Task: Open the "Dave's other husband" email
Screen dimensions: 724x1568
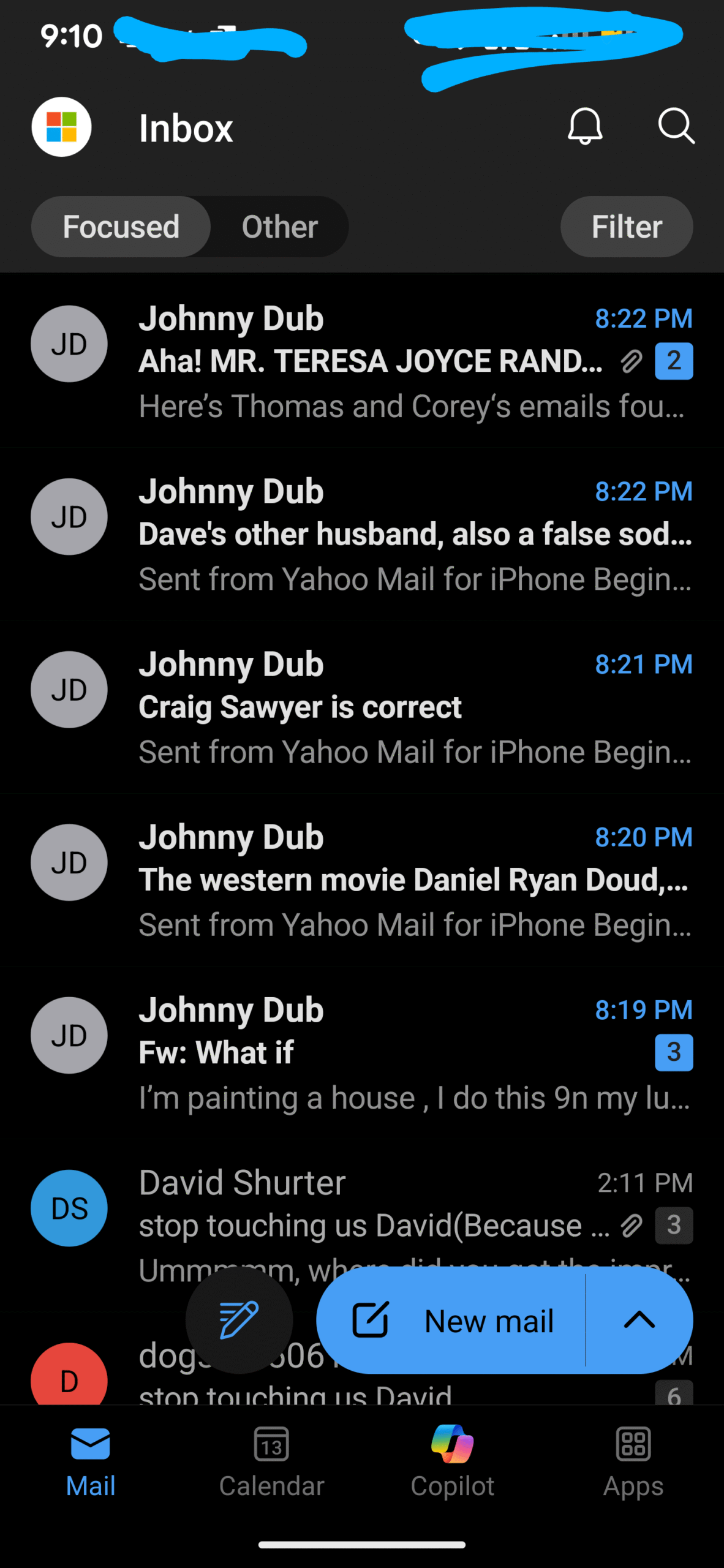Action: click(x=392, y=534)
